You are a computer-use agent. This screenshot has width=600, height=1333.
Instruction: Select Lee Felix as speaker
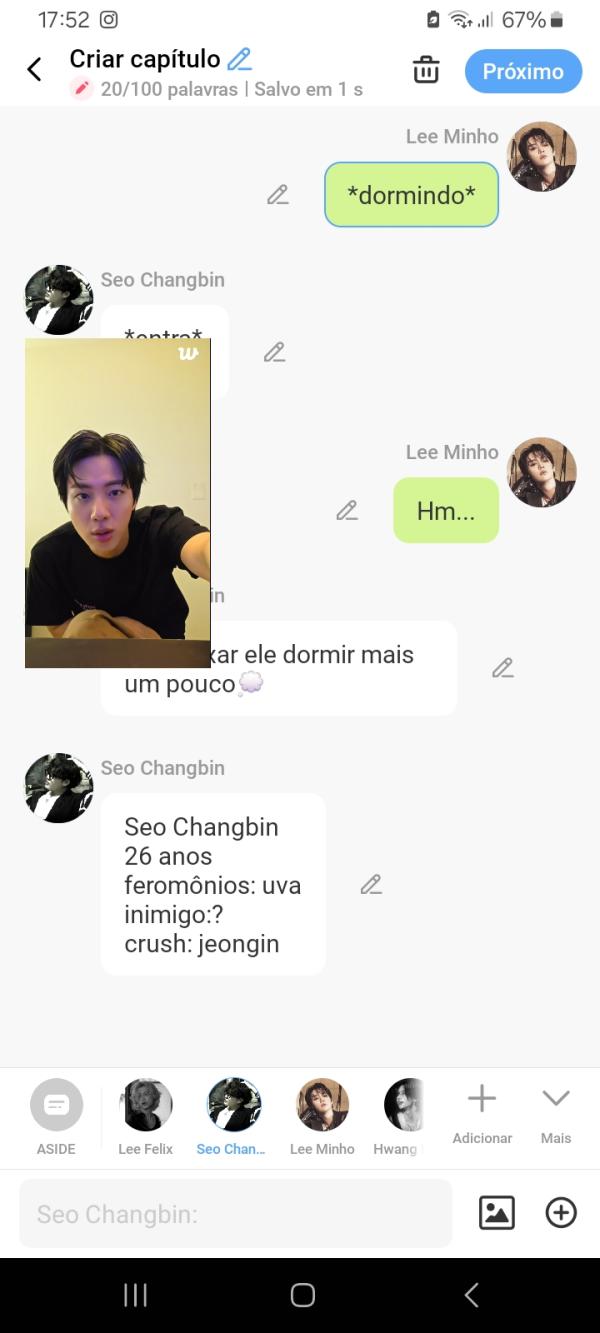pyautogui.click(x=146, y=1106)
